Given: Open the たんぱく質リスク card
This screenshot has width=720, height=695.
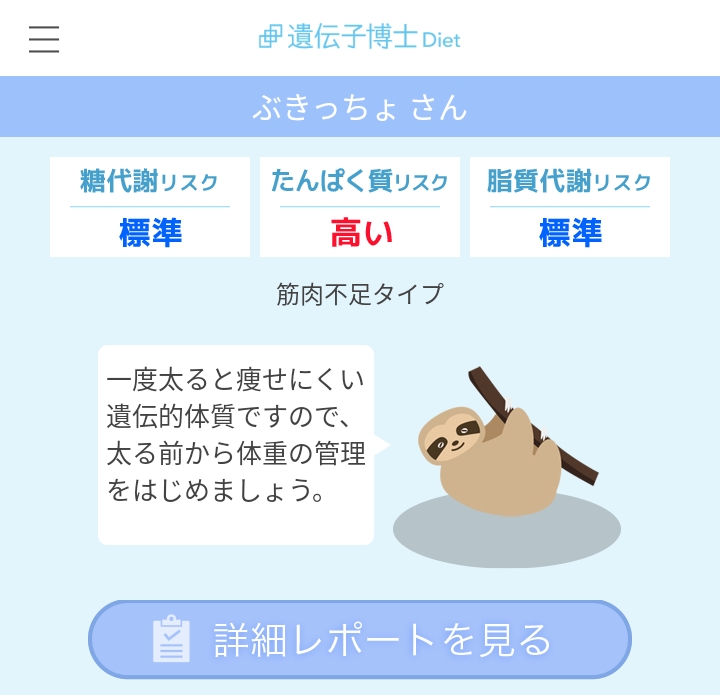Looking at the screenshot, I should pyautogui.click(x=360, y=207).
